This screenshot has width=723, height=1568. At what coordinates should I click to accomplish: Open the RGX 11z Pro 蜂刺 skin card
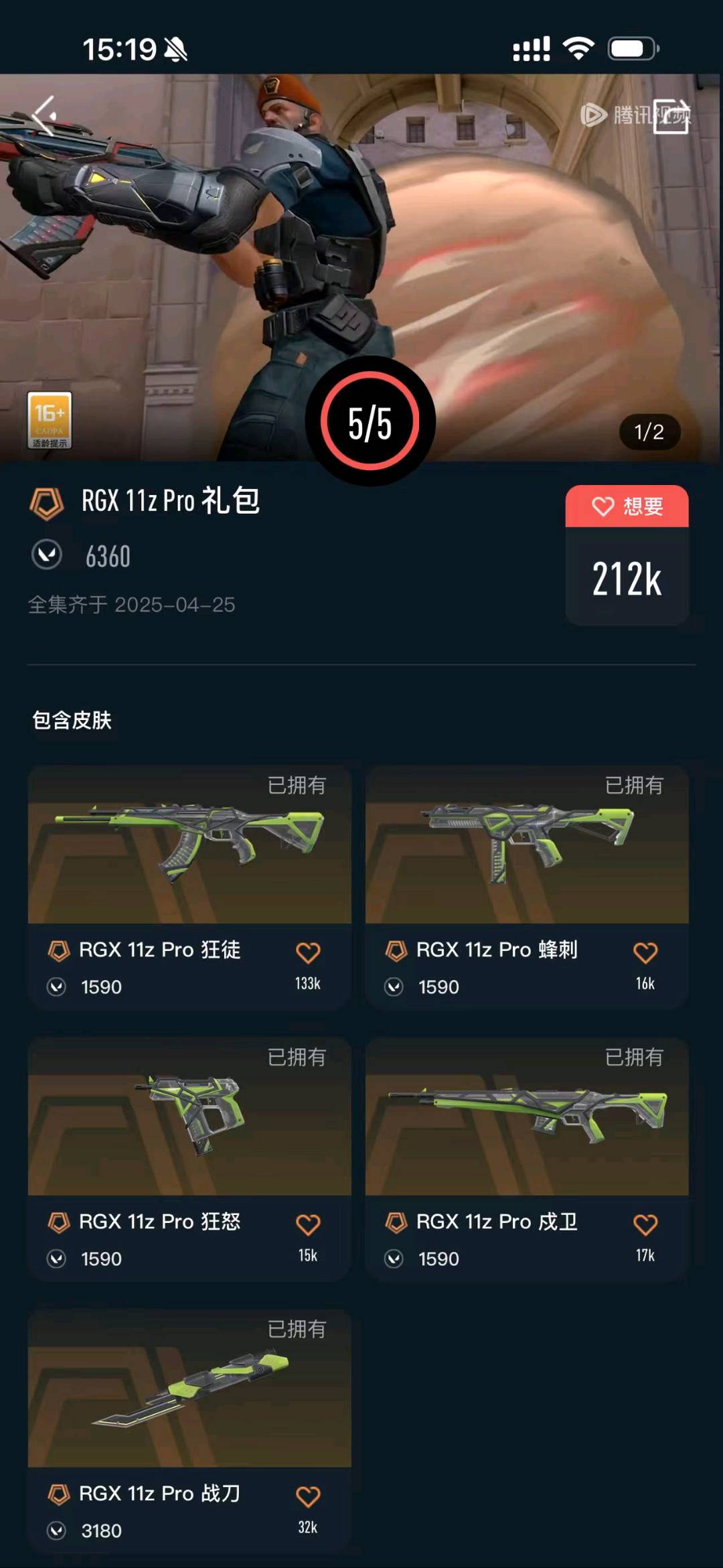[527, 845]
